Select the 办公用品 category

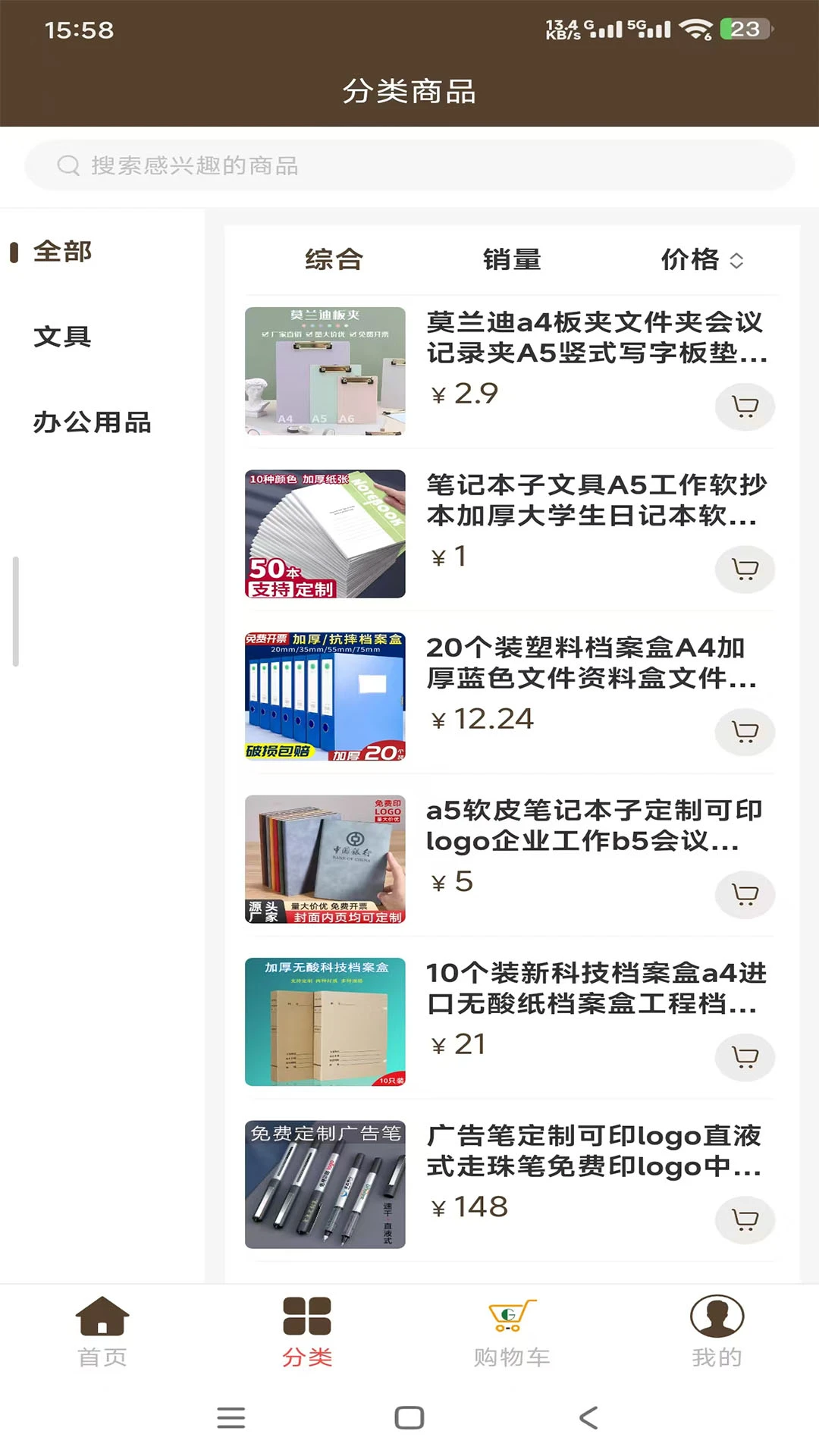coord(92,422)
